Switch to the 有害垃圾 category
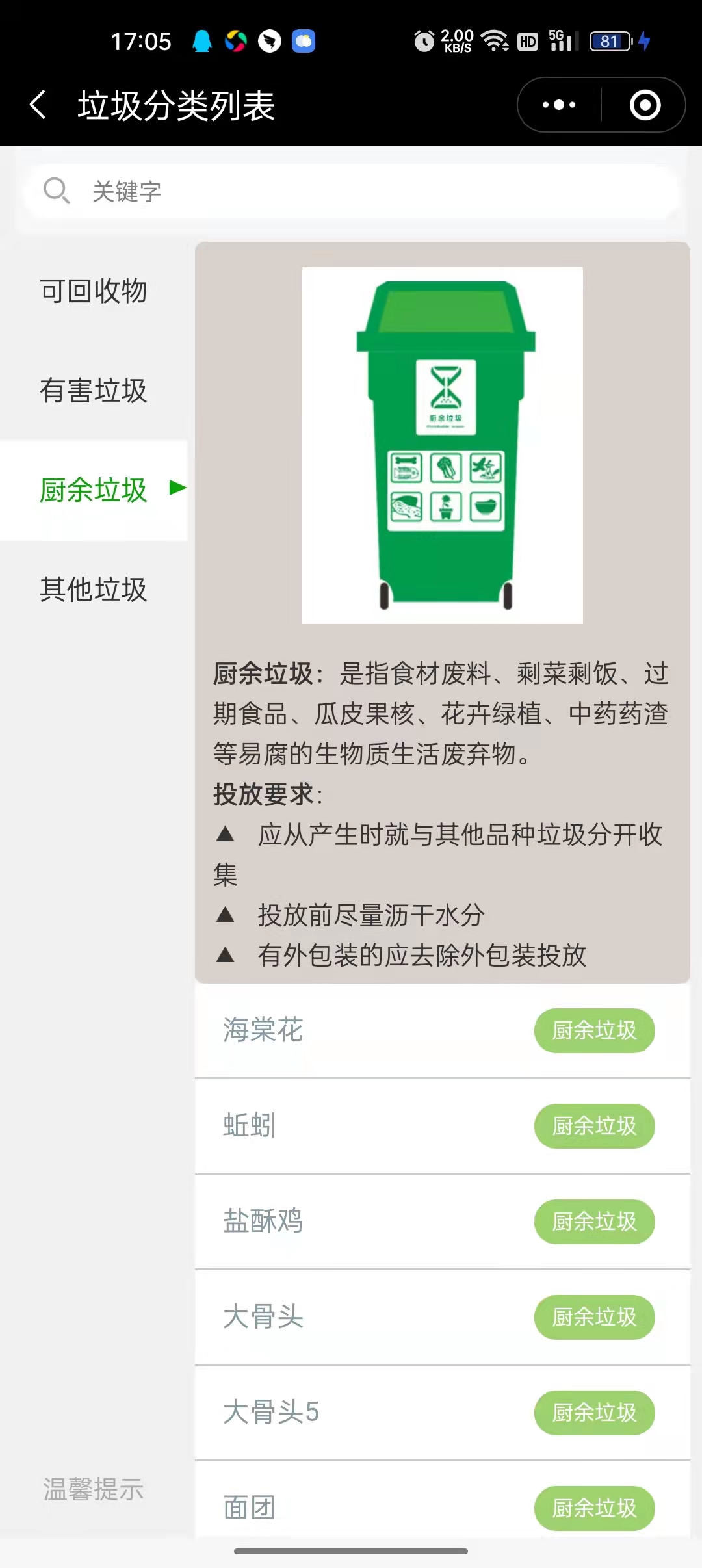This screenshot has width=702, height=1568. (x=94, y=390)
